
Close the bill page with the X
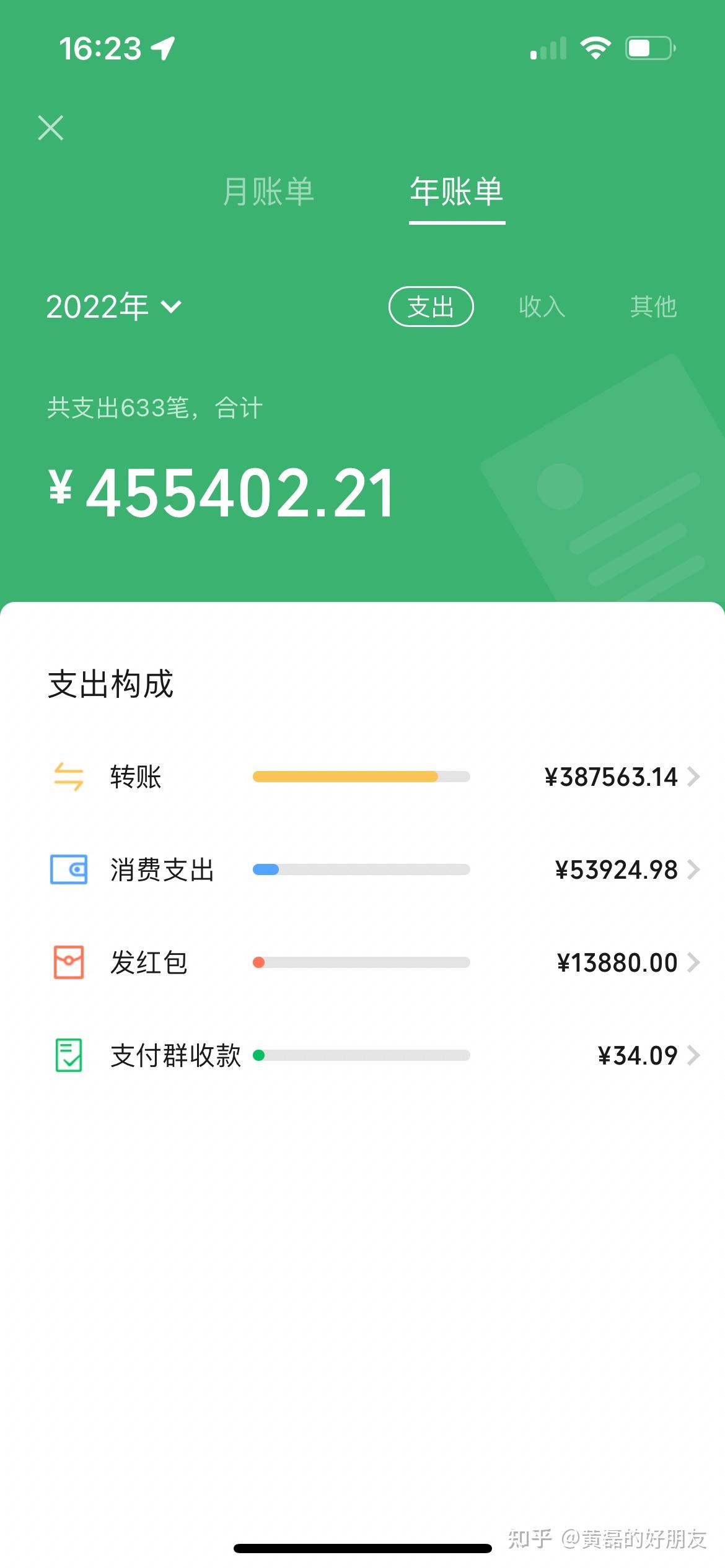50,128
